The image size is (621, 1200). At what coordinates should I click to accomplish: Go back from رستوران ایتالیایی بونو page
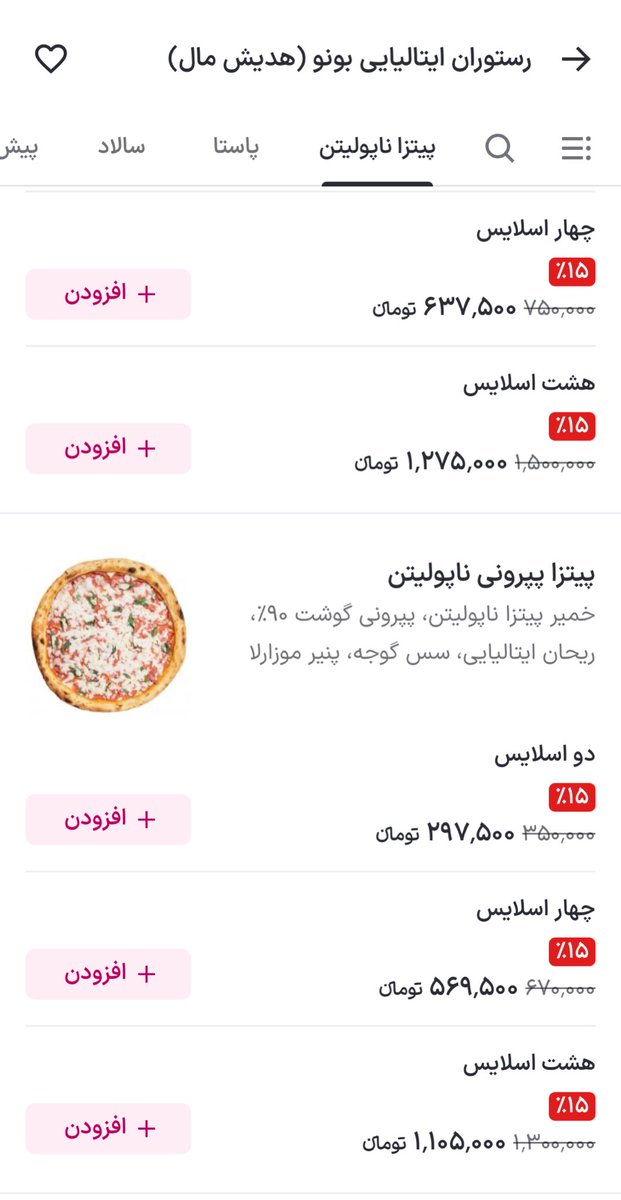576,59
